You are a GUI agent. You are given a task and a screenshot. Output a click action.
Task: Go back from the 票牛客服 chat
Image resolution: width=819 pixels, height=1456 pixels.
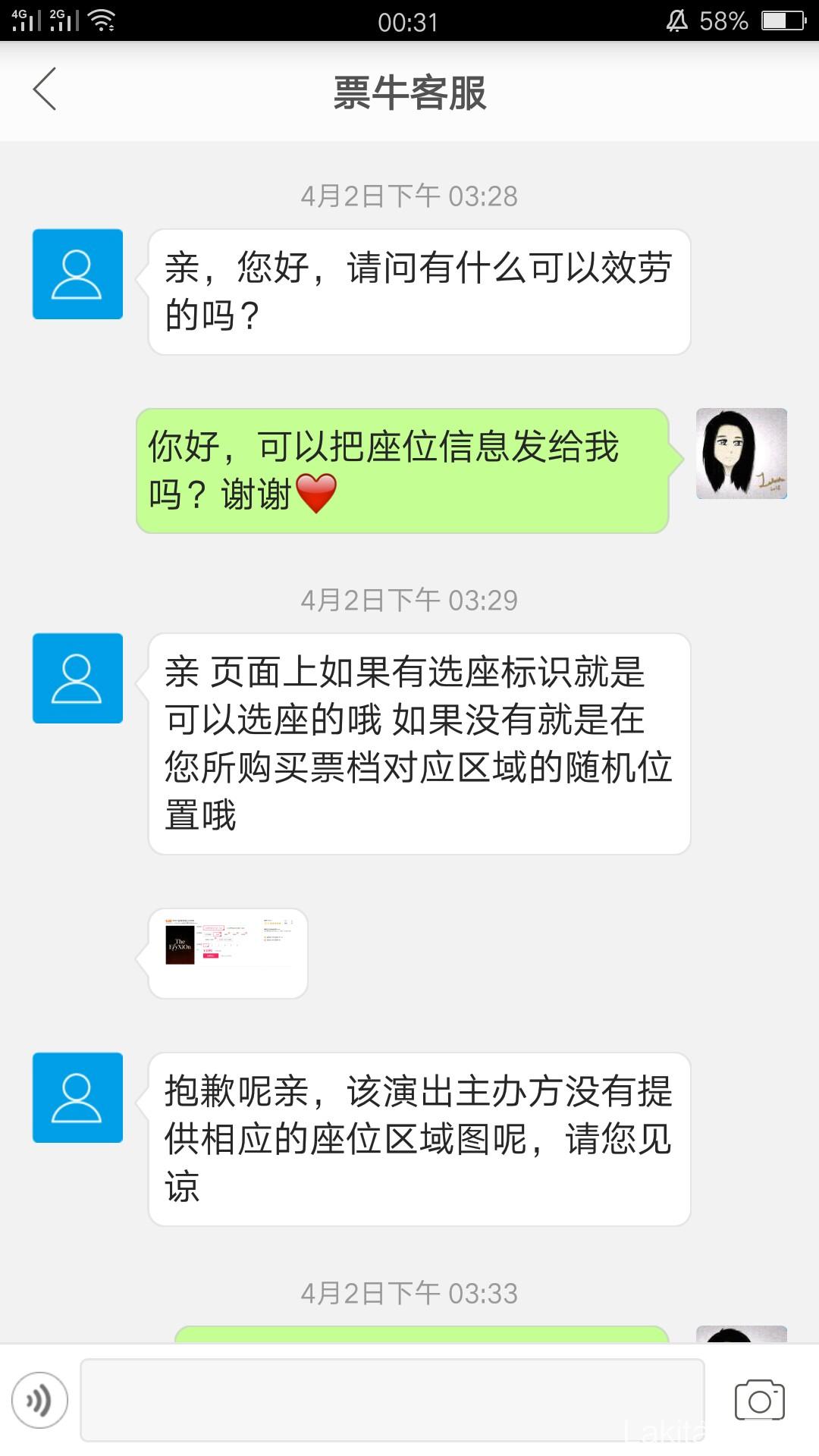45,89
